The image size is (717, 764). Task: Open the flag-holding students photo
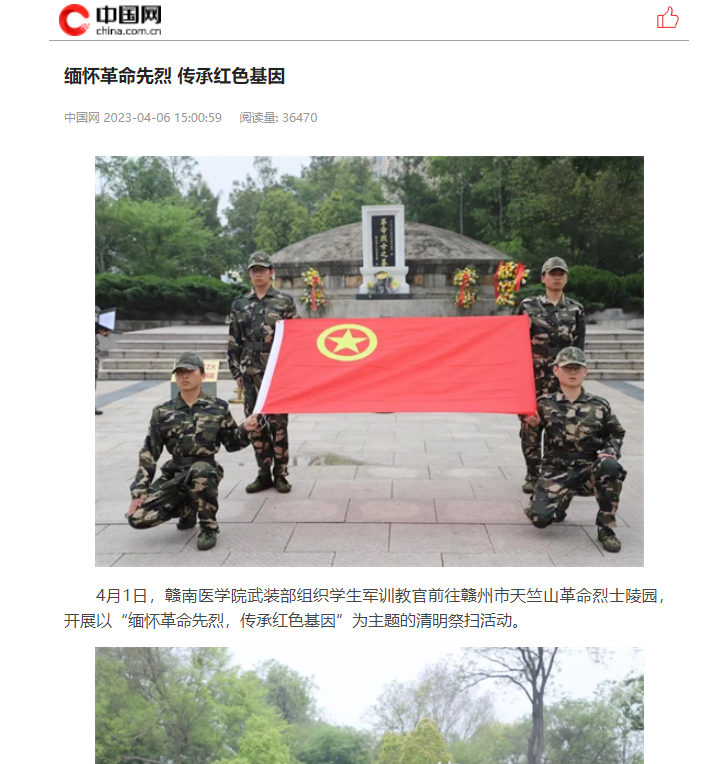coord(369,361)
